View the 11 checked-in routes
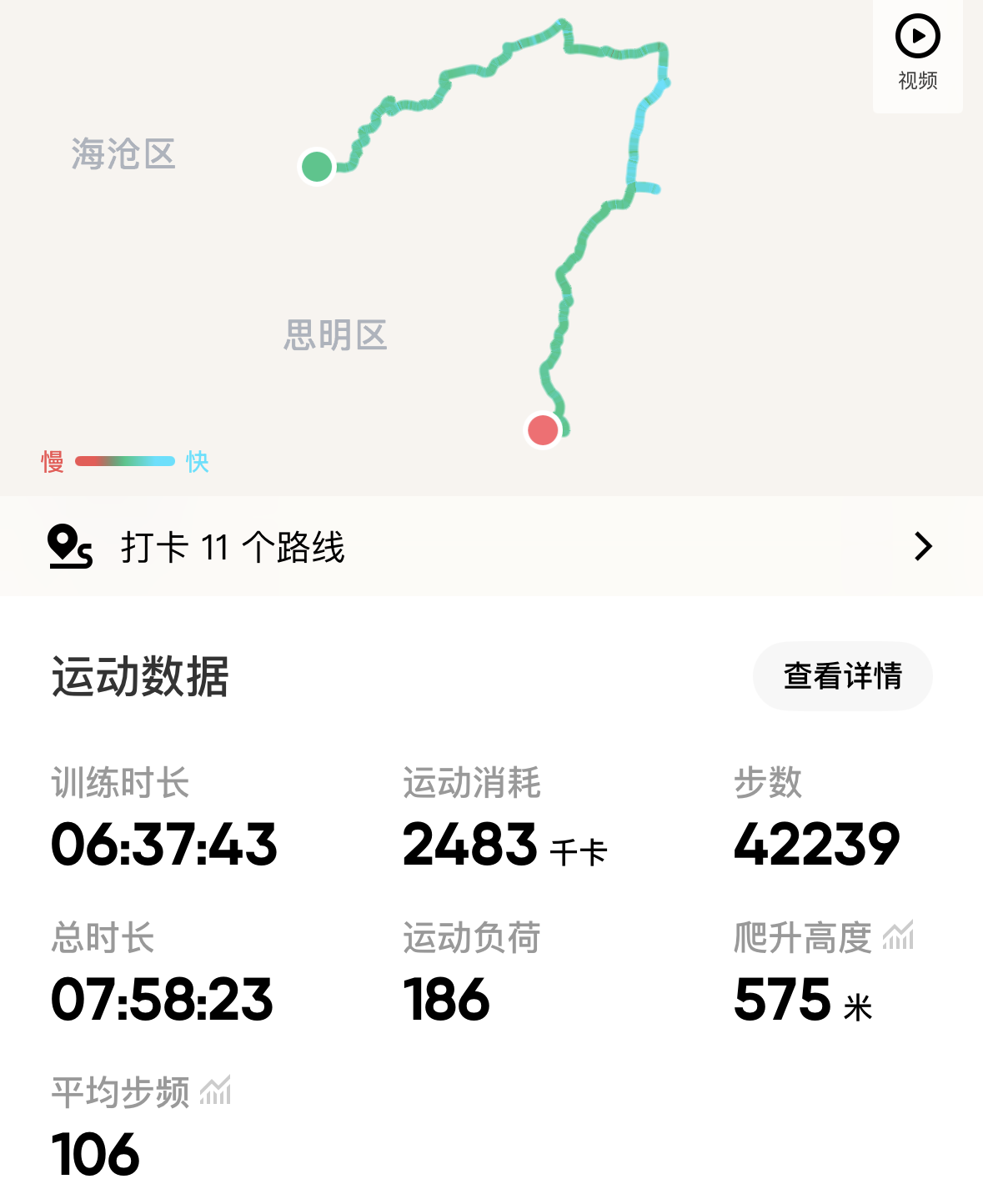983x1204 pixels. point(233,546)
